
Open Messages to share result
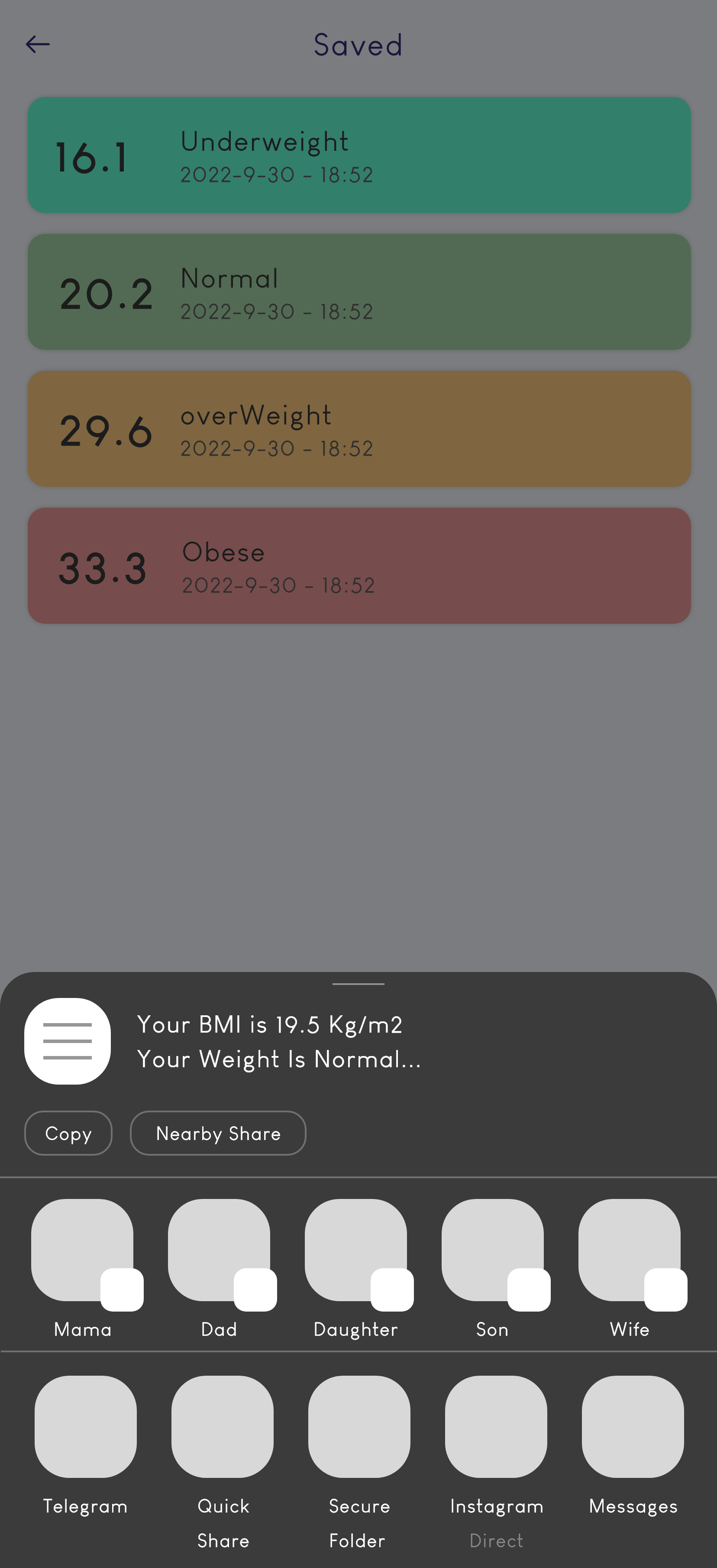(x=633, y=1426)
